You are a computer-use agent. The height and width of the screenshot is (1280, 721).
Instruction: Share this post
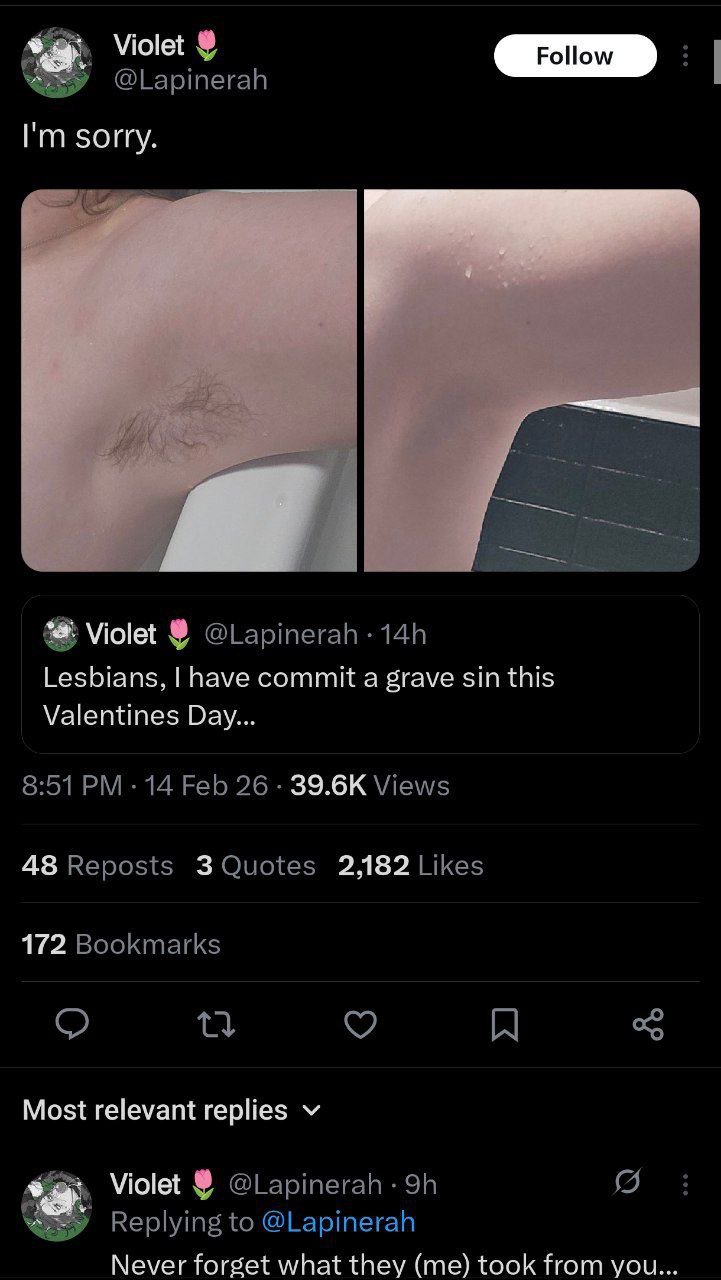pos(648,1024)
